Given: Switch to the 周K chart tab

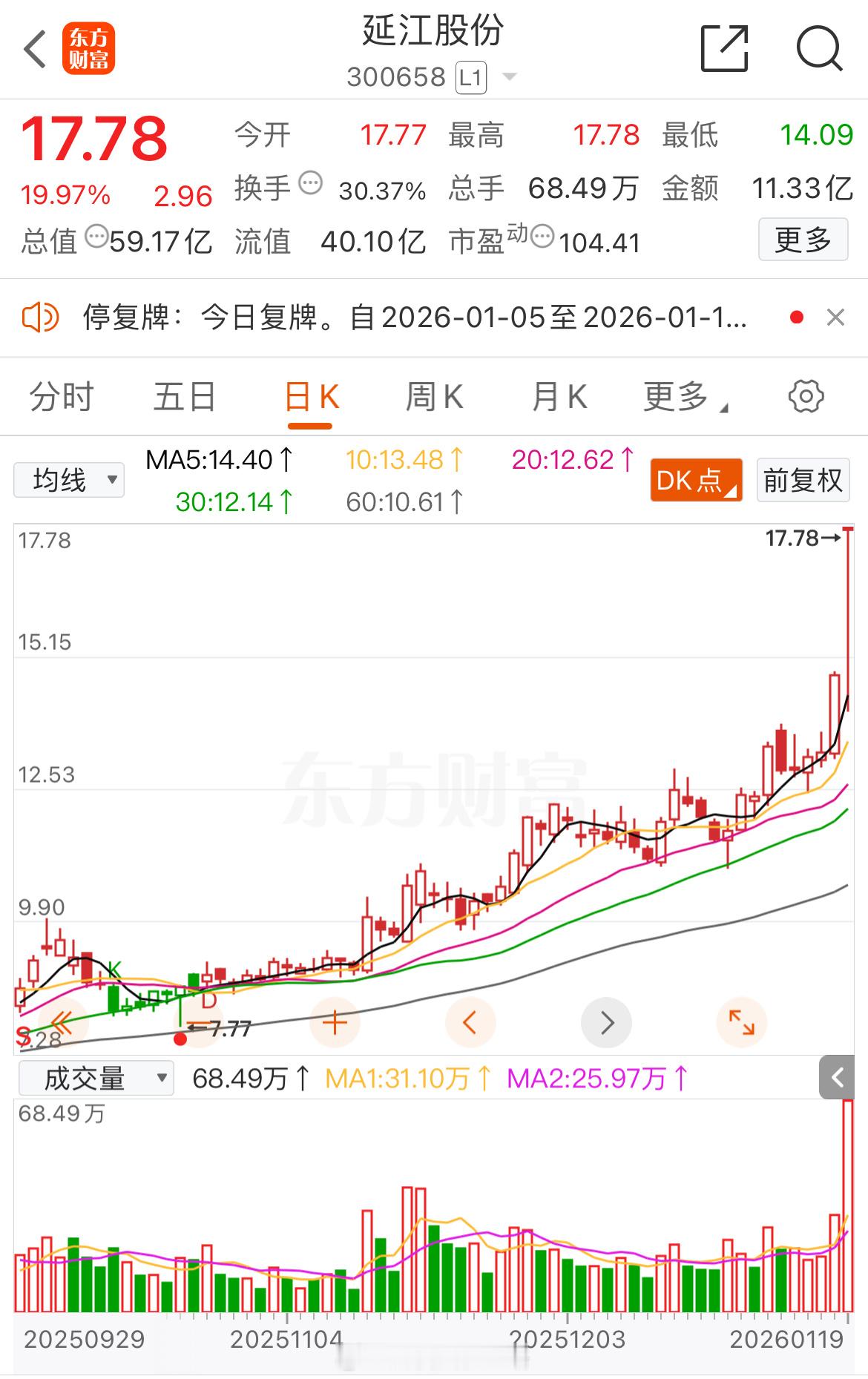Looking at the screenshot, I should [x=435, y=396].
